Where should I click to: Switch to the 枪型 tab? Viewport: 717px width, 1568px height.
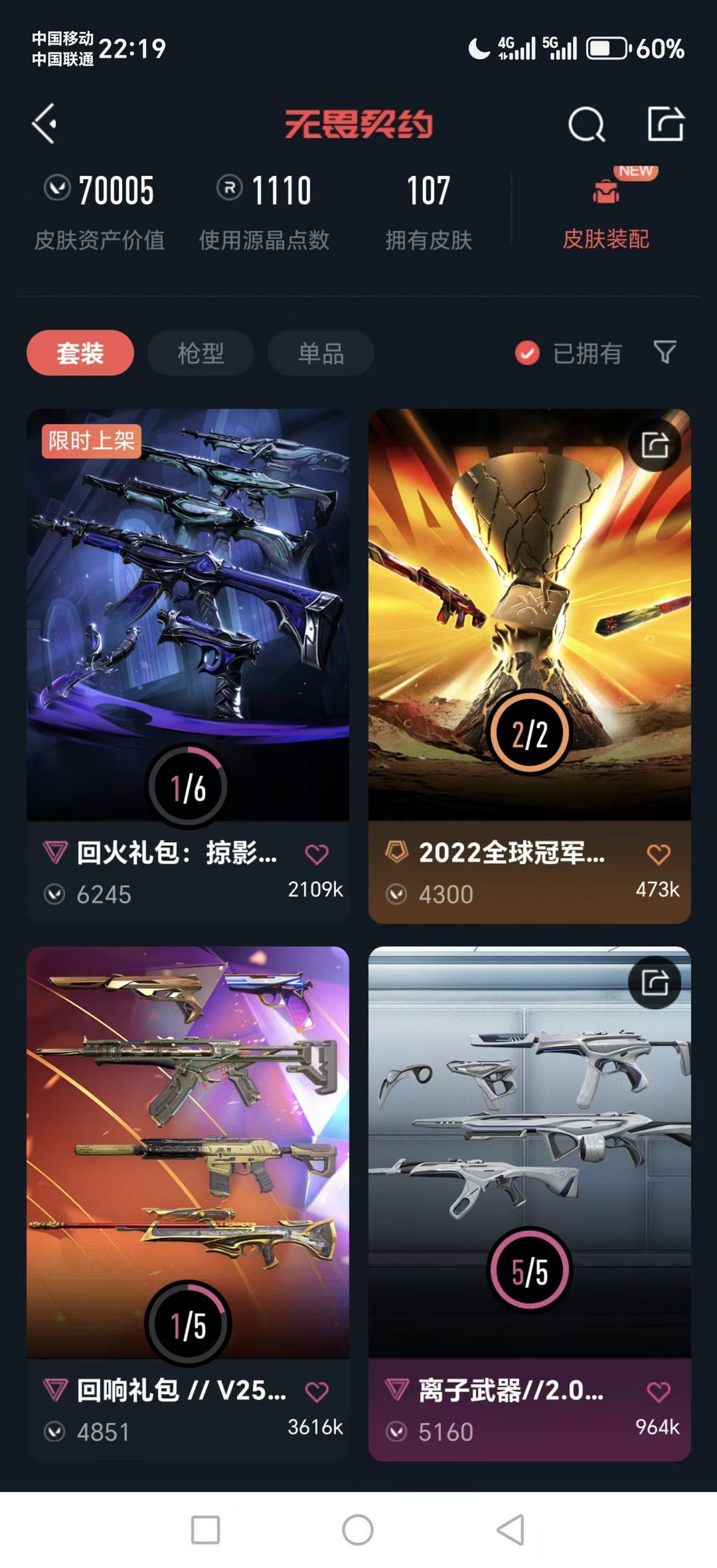(200, 354)
